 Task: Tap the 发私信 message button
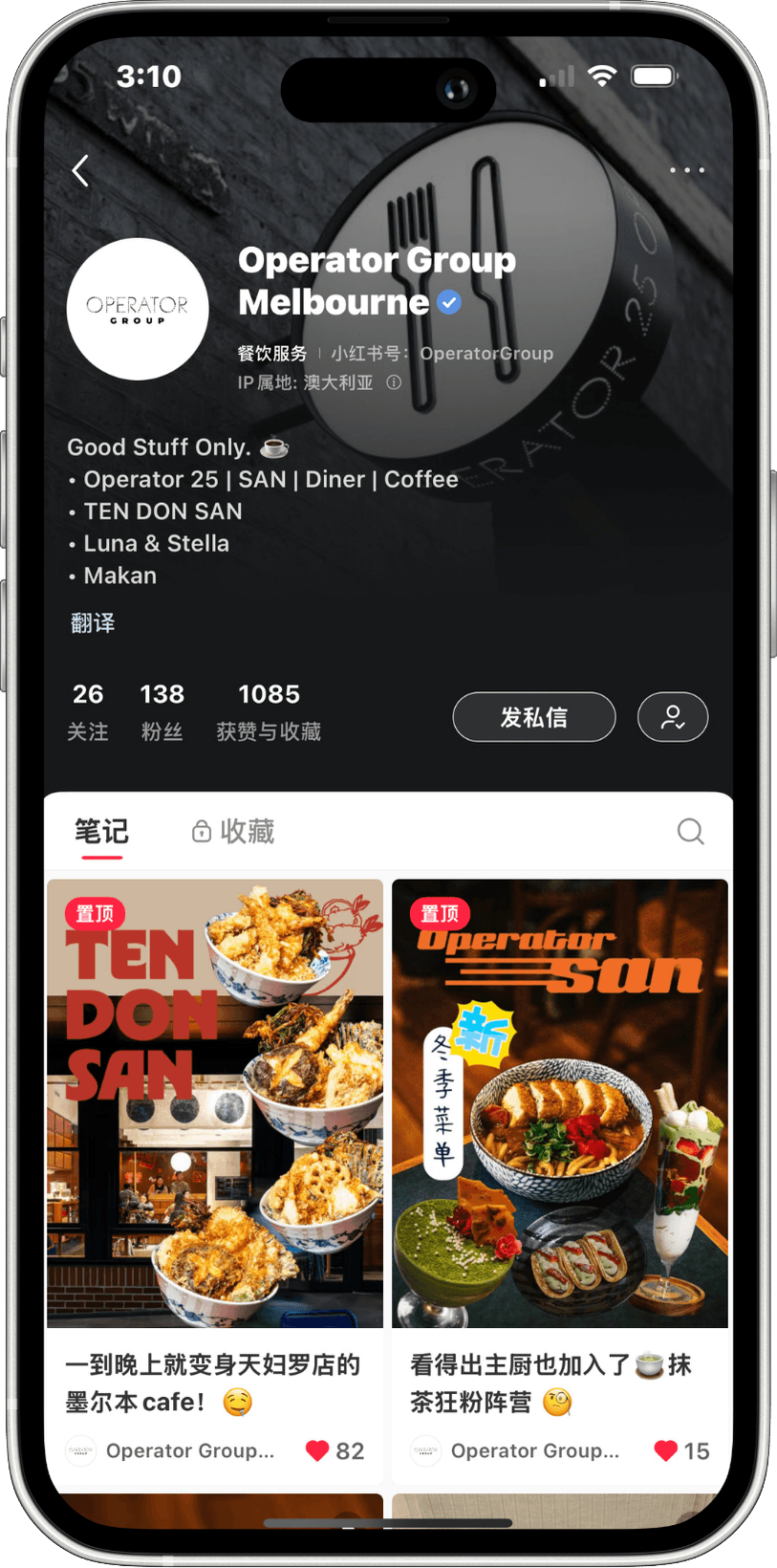click(534, 717)
